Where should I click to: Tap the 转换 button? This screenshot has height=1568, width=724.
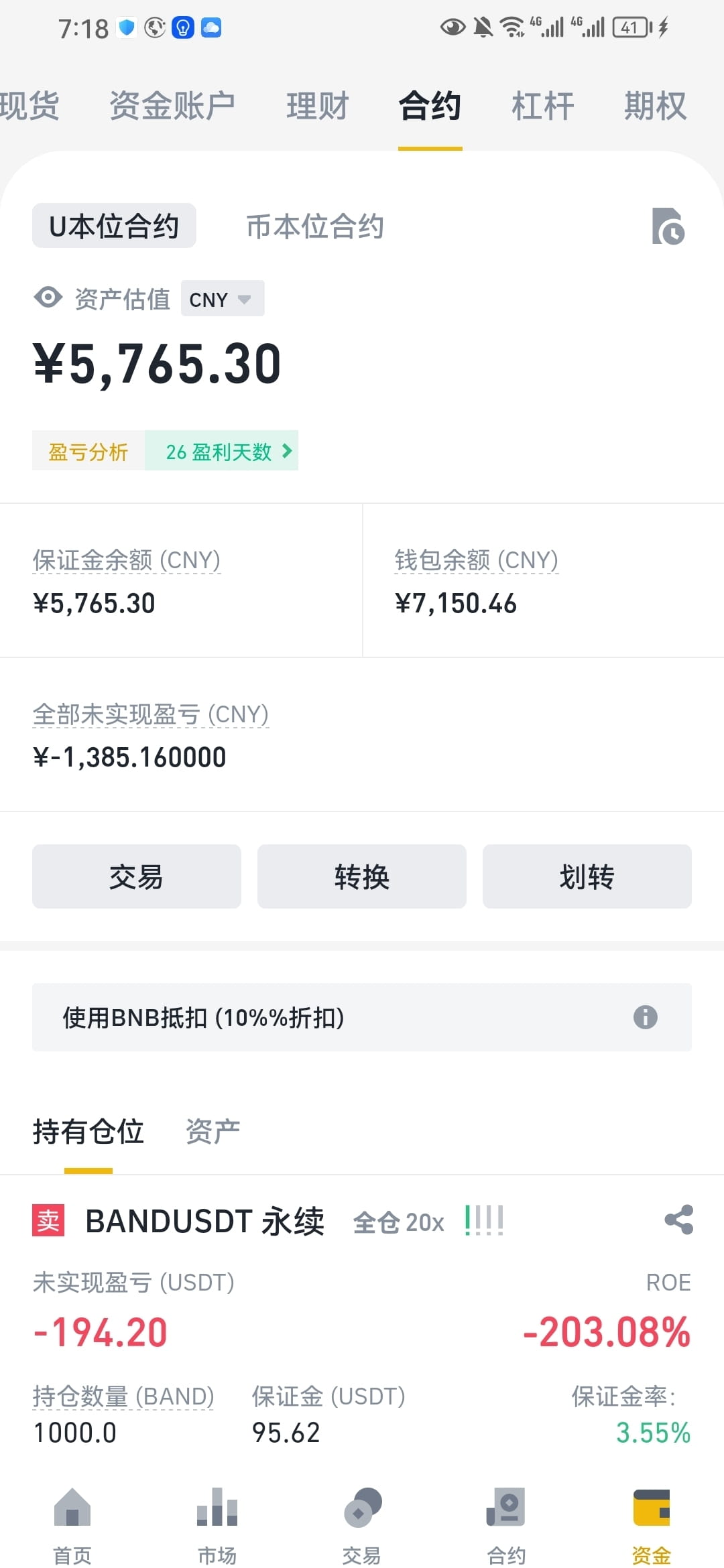[x=362, y=876]
